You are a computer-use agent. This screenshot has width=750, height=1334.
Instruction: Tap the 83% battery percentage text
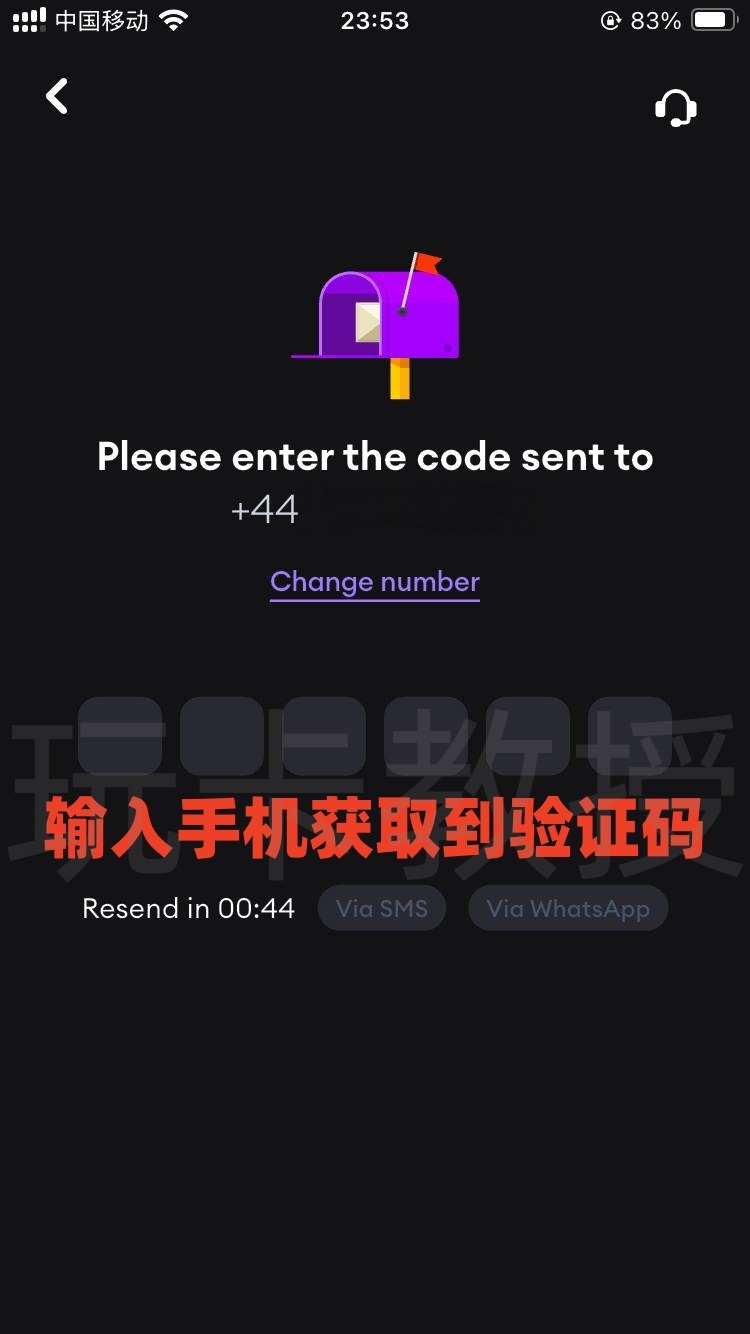click(x=655, y=18)
